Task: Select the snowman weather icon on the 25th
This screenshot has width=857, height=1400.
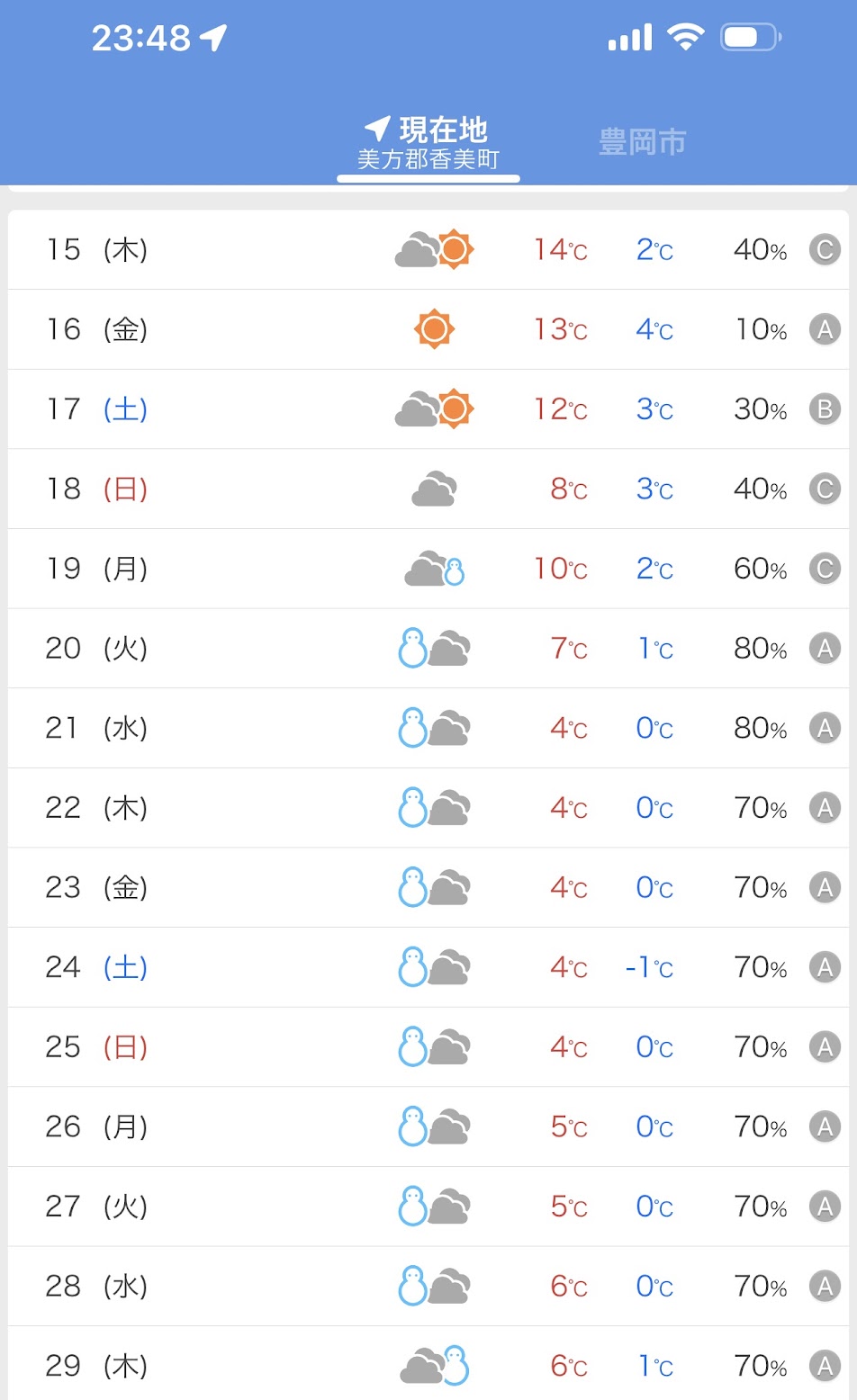Action: click(433, 1046)
